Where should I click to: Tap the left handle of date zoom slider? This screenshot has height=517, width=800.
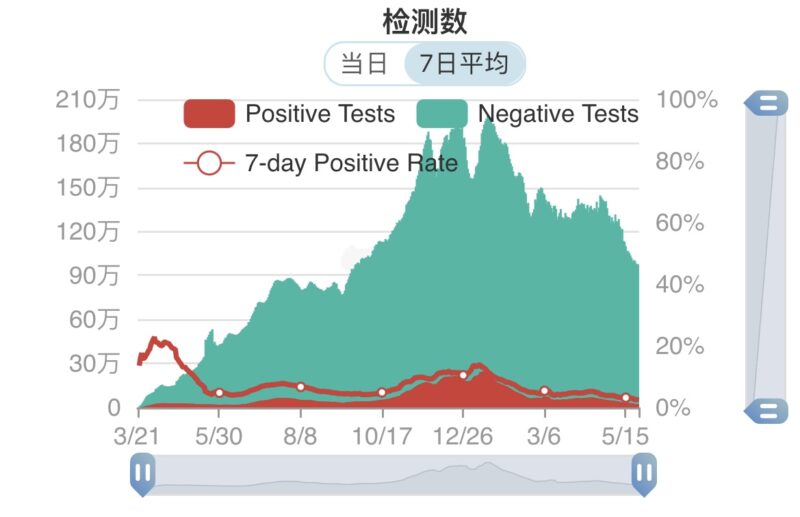(x=143, y=474)
